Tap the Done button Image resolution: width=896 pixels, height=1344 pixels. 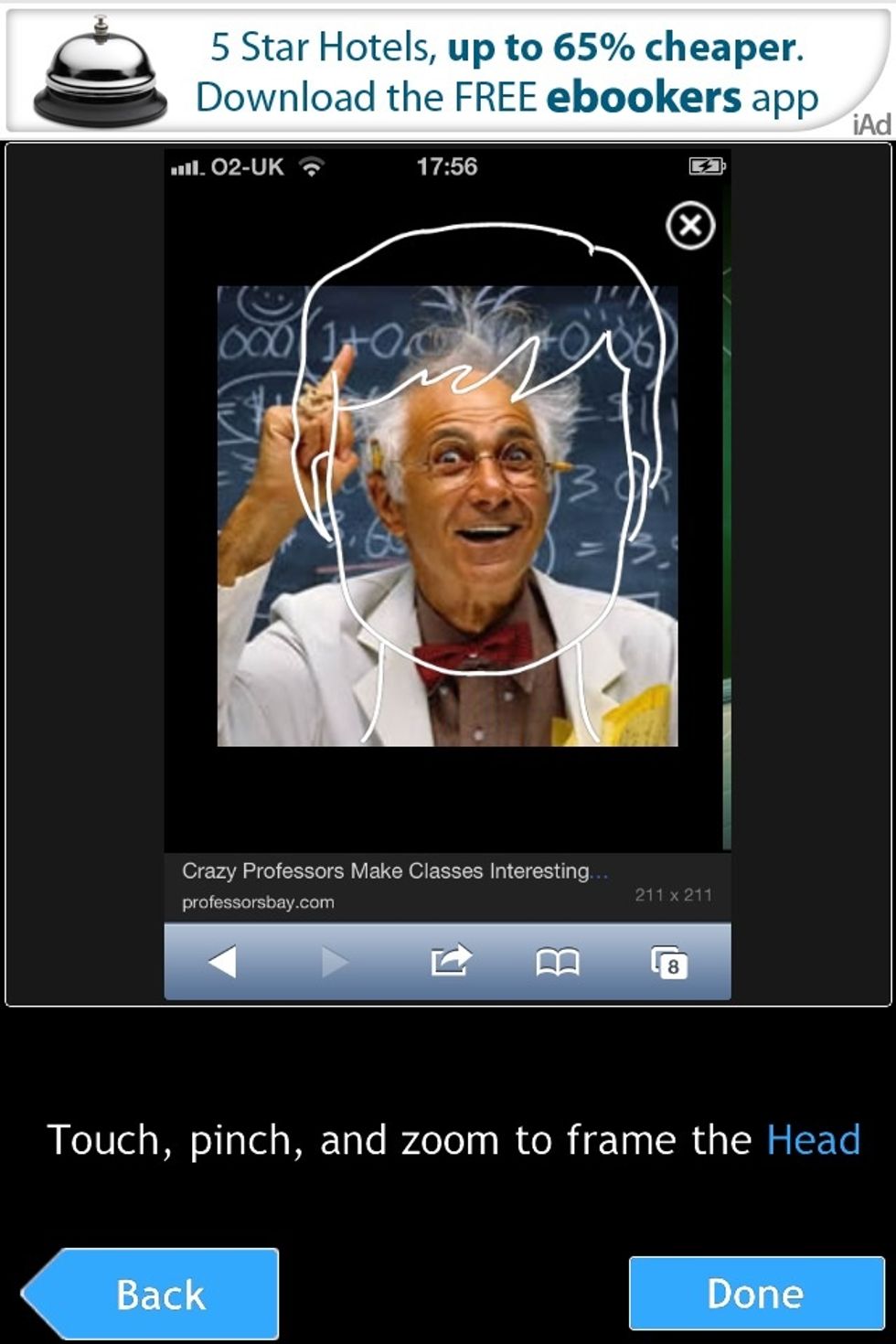[756, 1293]
